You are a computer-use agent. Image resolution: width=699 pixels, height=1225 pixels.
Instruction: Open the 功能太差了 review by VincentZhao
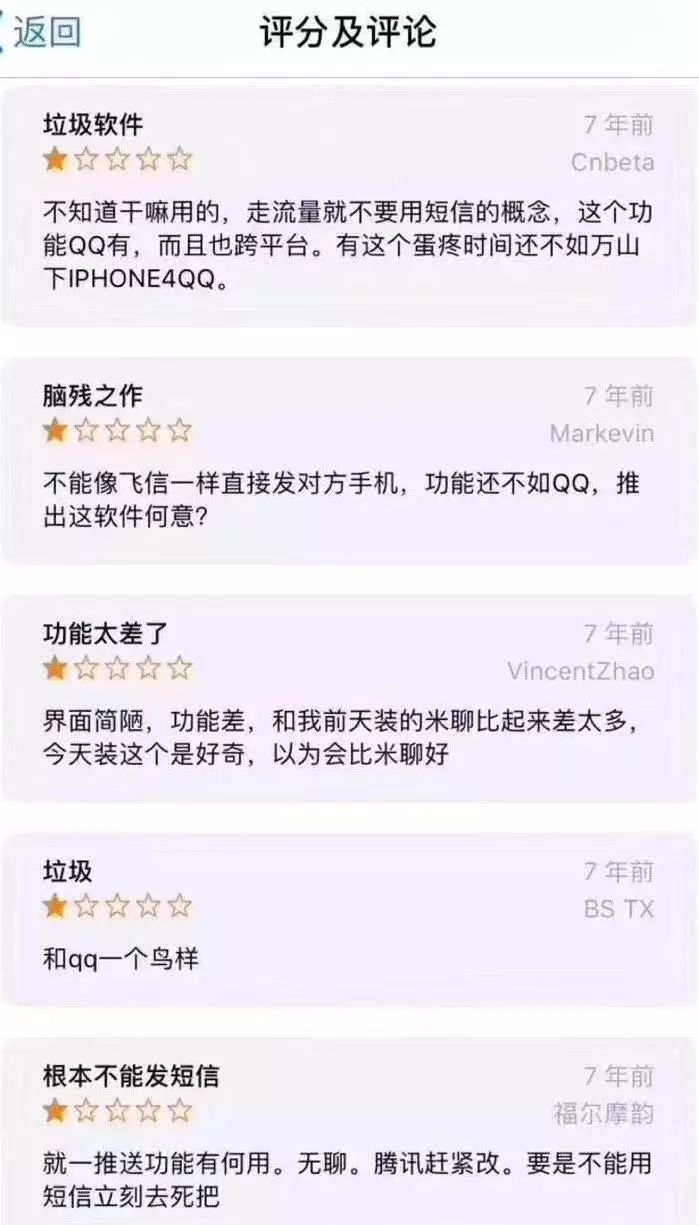coord(348,697)
